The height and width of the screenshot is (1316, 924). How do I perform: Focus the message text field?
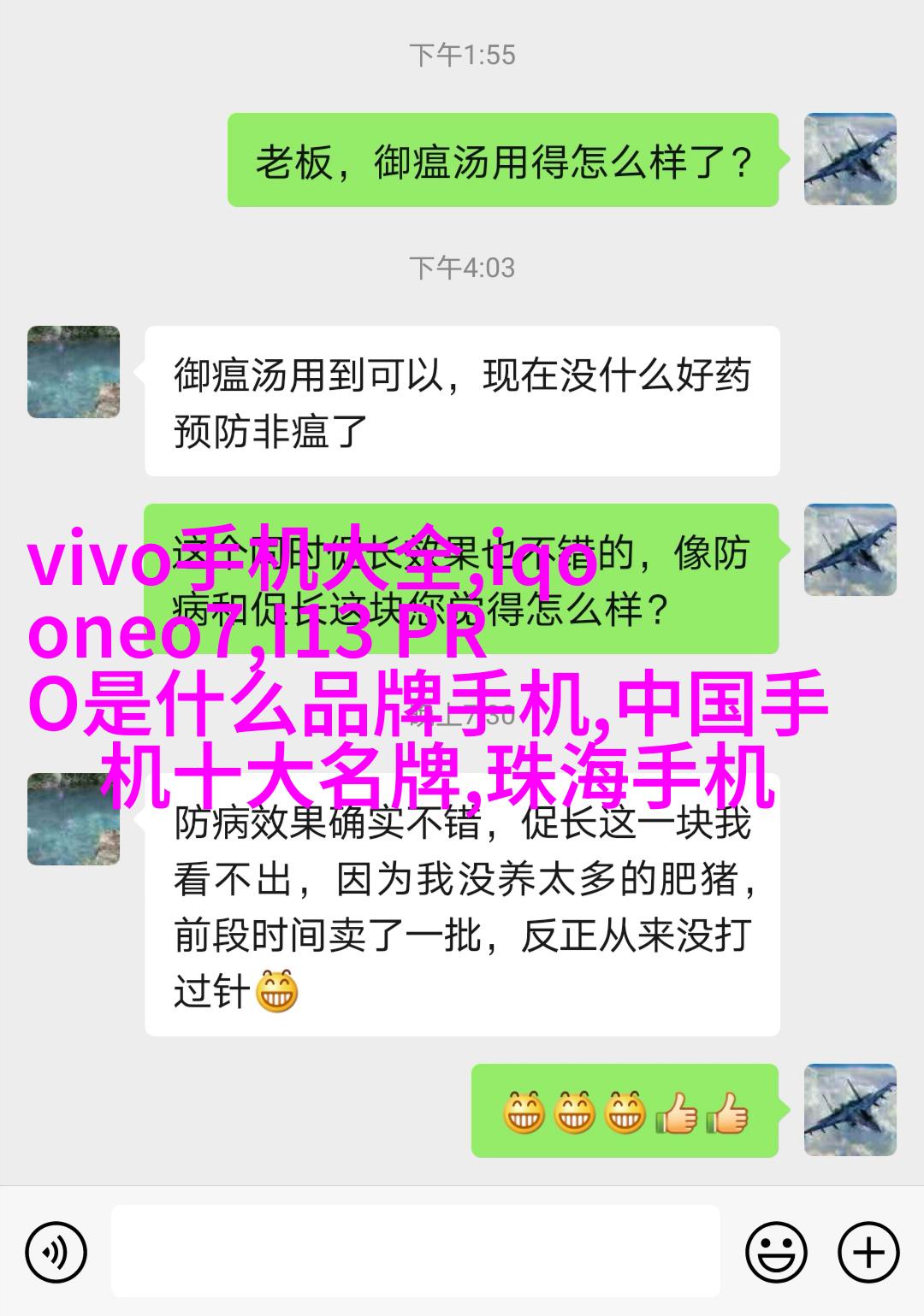tap(415, 1250)
